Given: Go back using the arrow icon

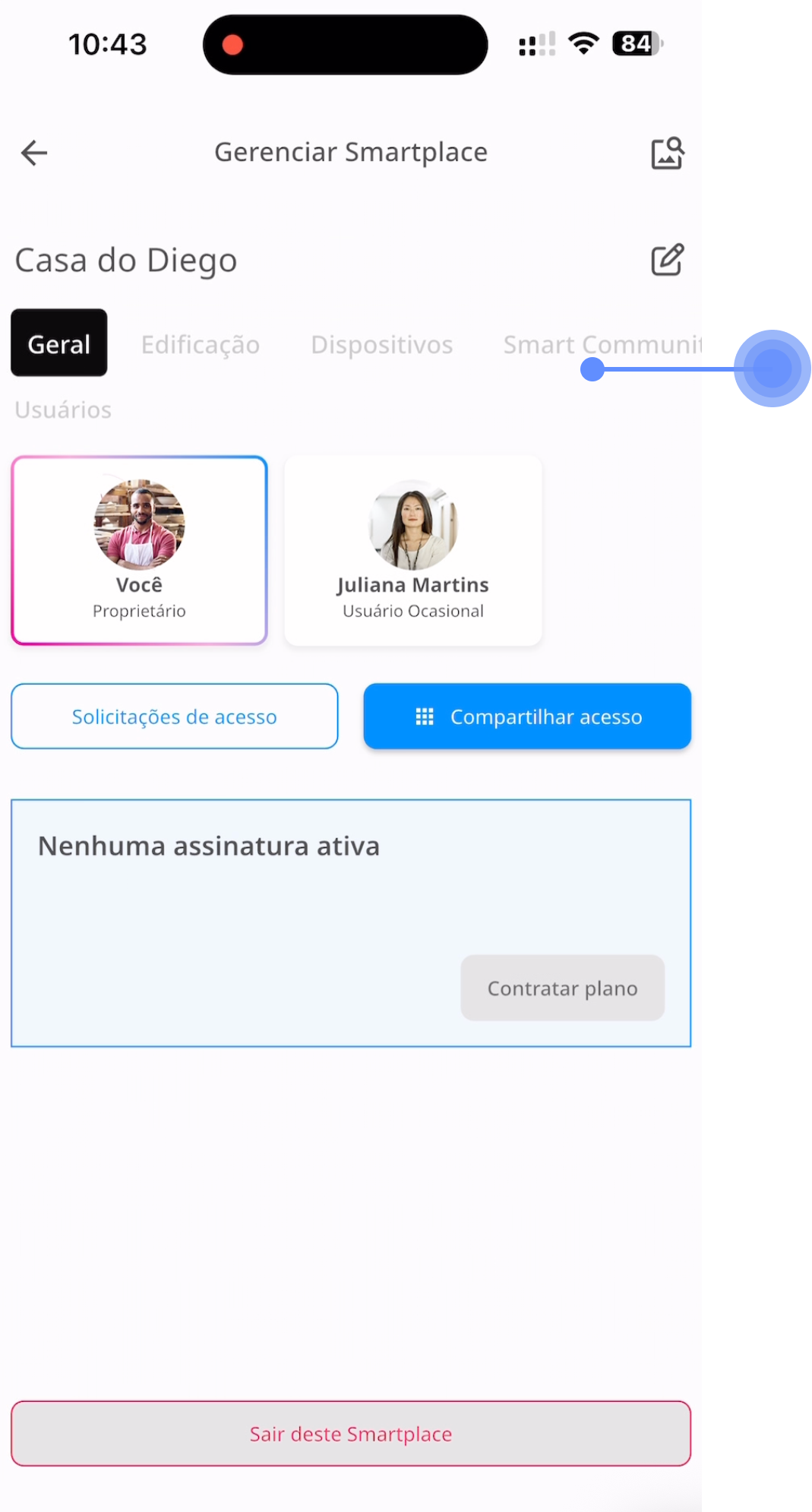Looking at the screenshot, I should pyautogui.click(x=34, y=153).
